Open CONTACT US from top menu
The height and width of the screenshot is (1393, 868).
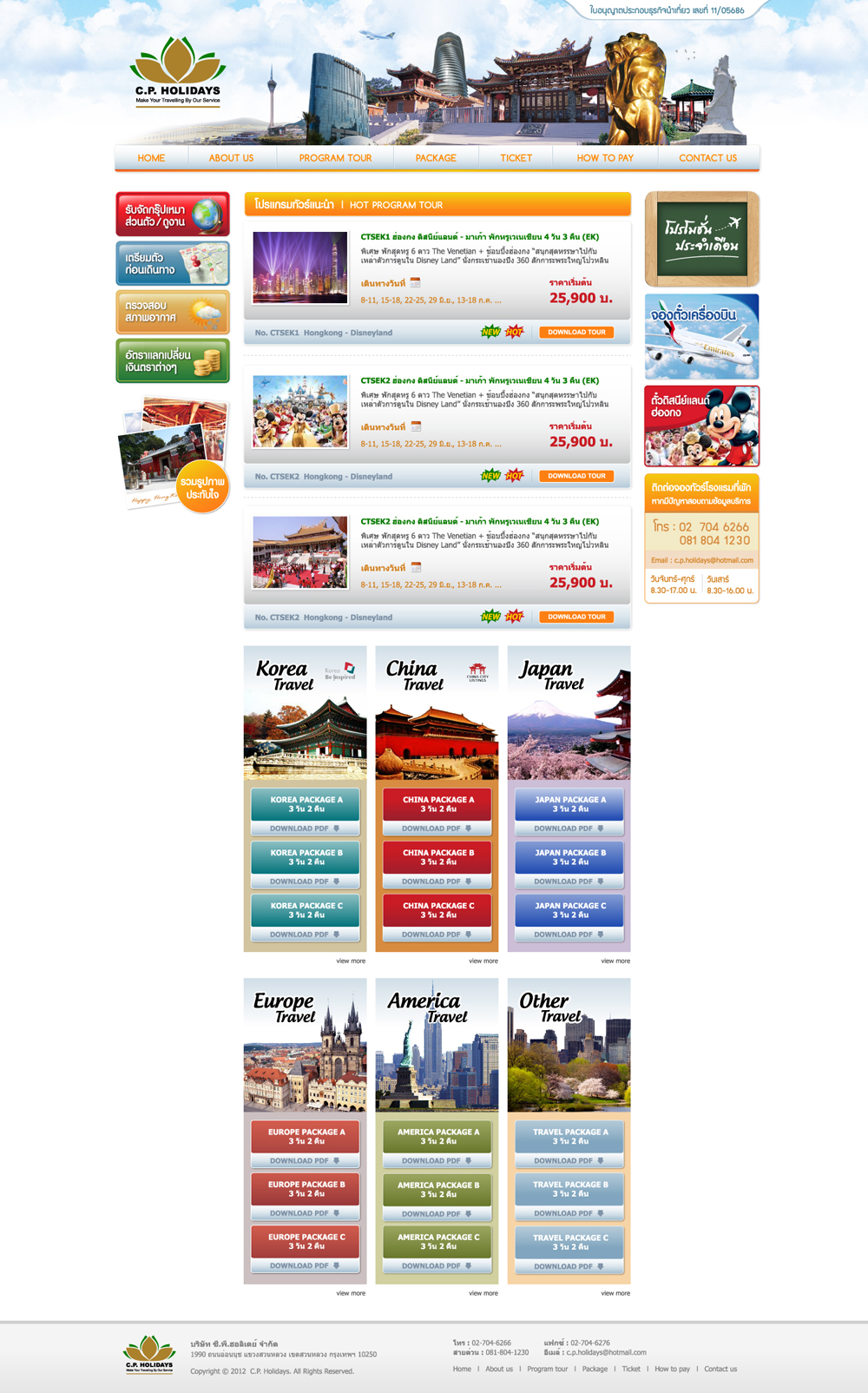(x=707, y=158)
